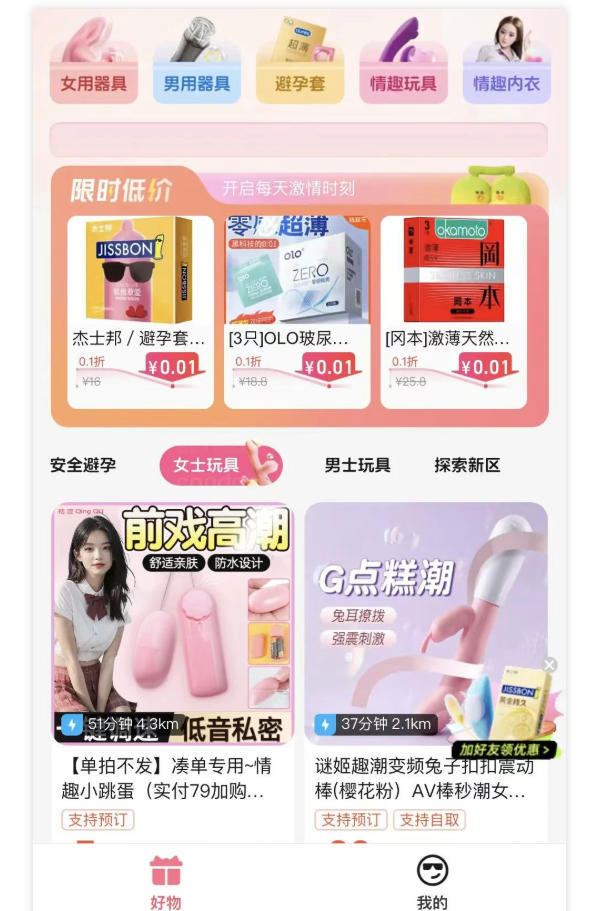Open the [冈本]激薄天然 deal

pos(453,311)
